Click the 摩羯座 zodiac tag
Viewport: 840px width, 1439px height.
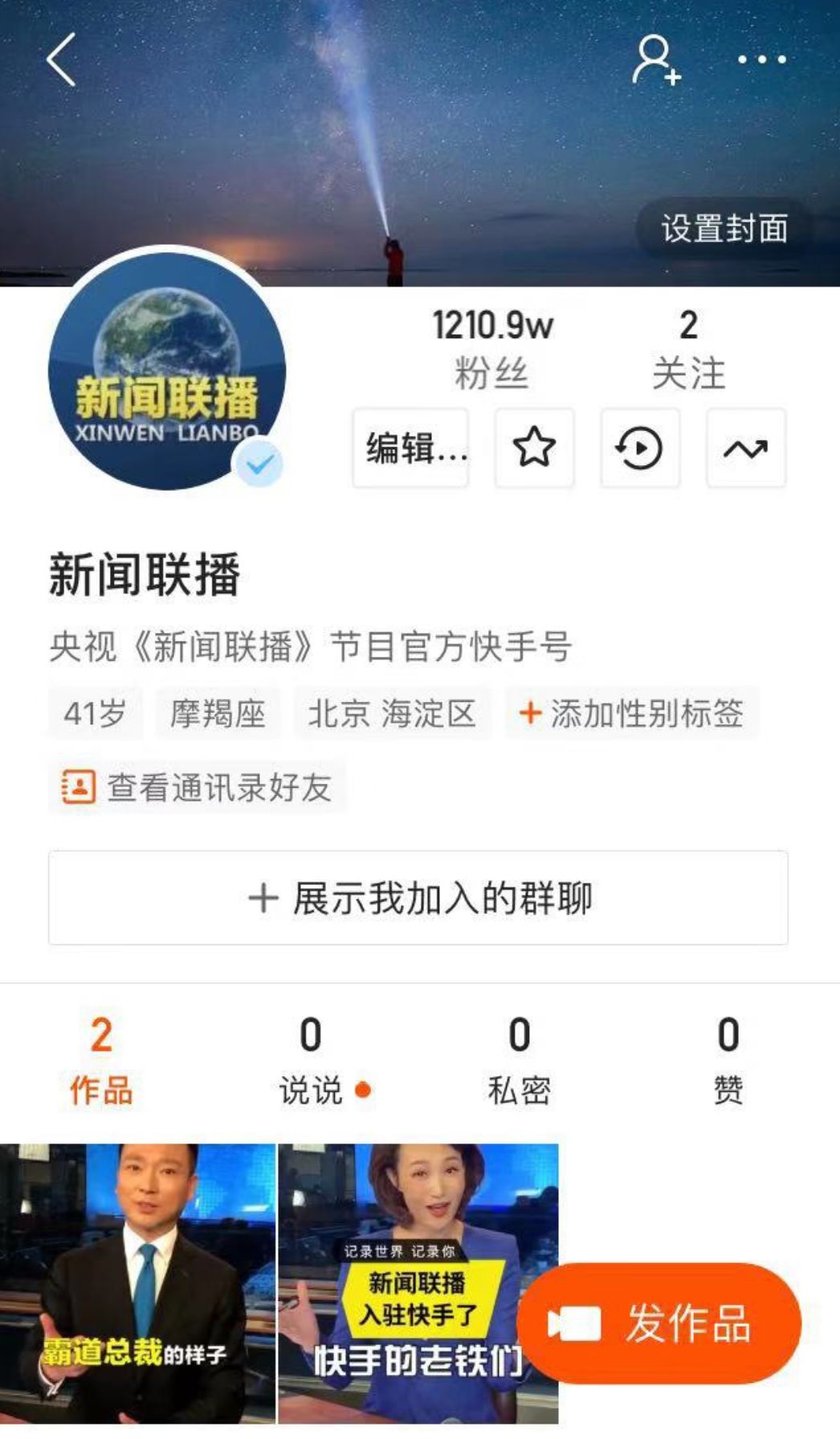(218, 714)
